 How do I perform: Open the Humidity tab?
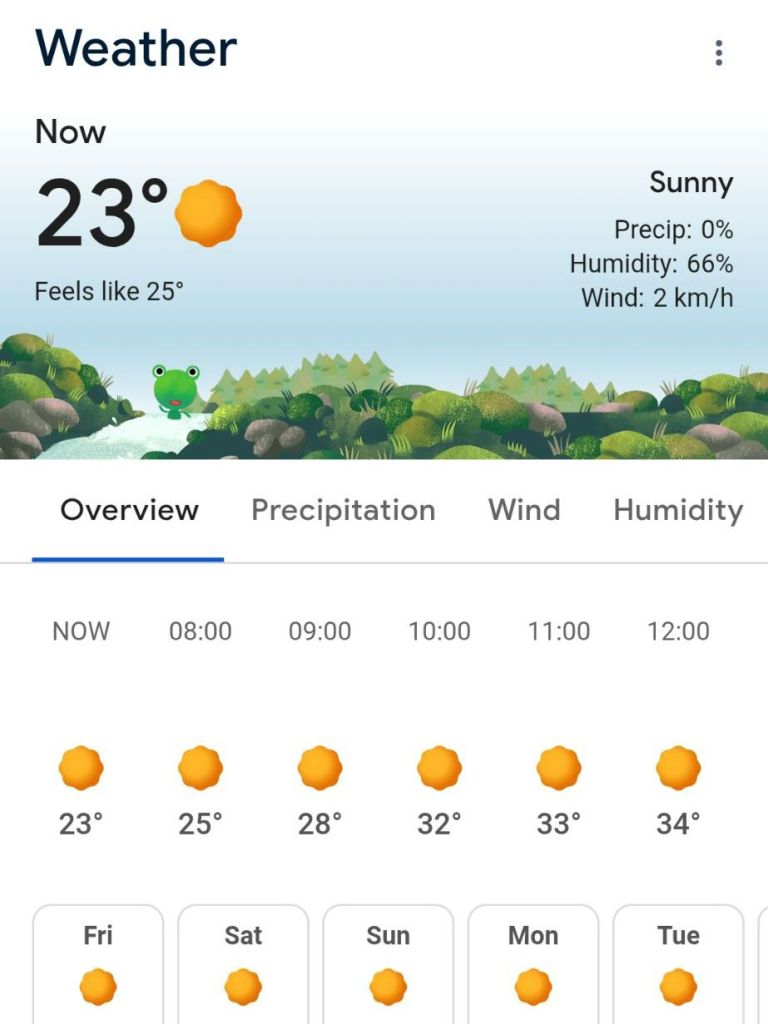pos(678,511)
